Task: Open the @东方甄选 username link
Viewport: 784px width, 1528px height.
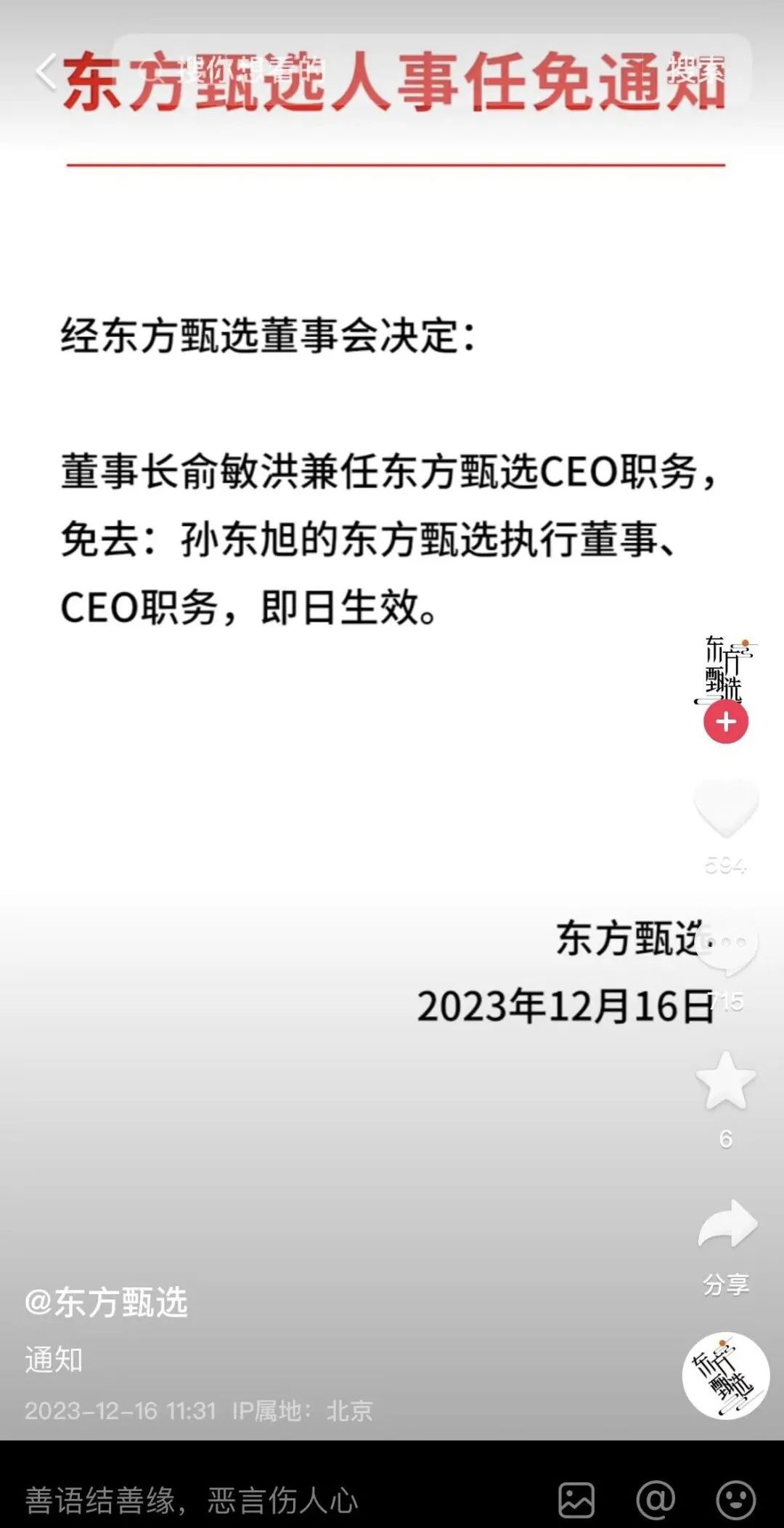Action: tap(107, 1303)
